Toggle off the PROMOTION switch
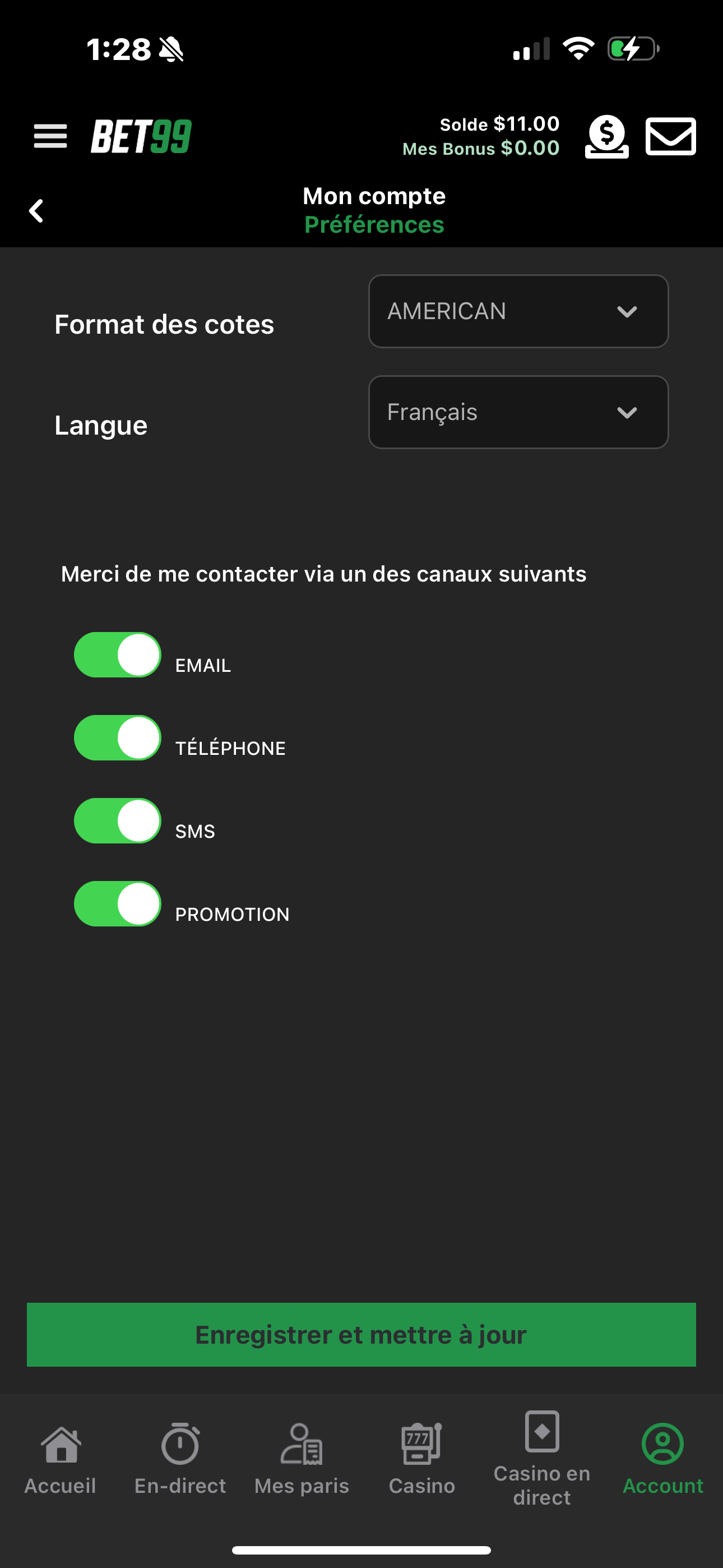 pos(117,904)
